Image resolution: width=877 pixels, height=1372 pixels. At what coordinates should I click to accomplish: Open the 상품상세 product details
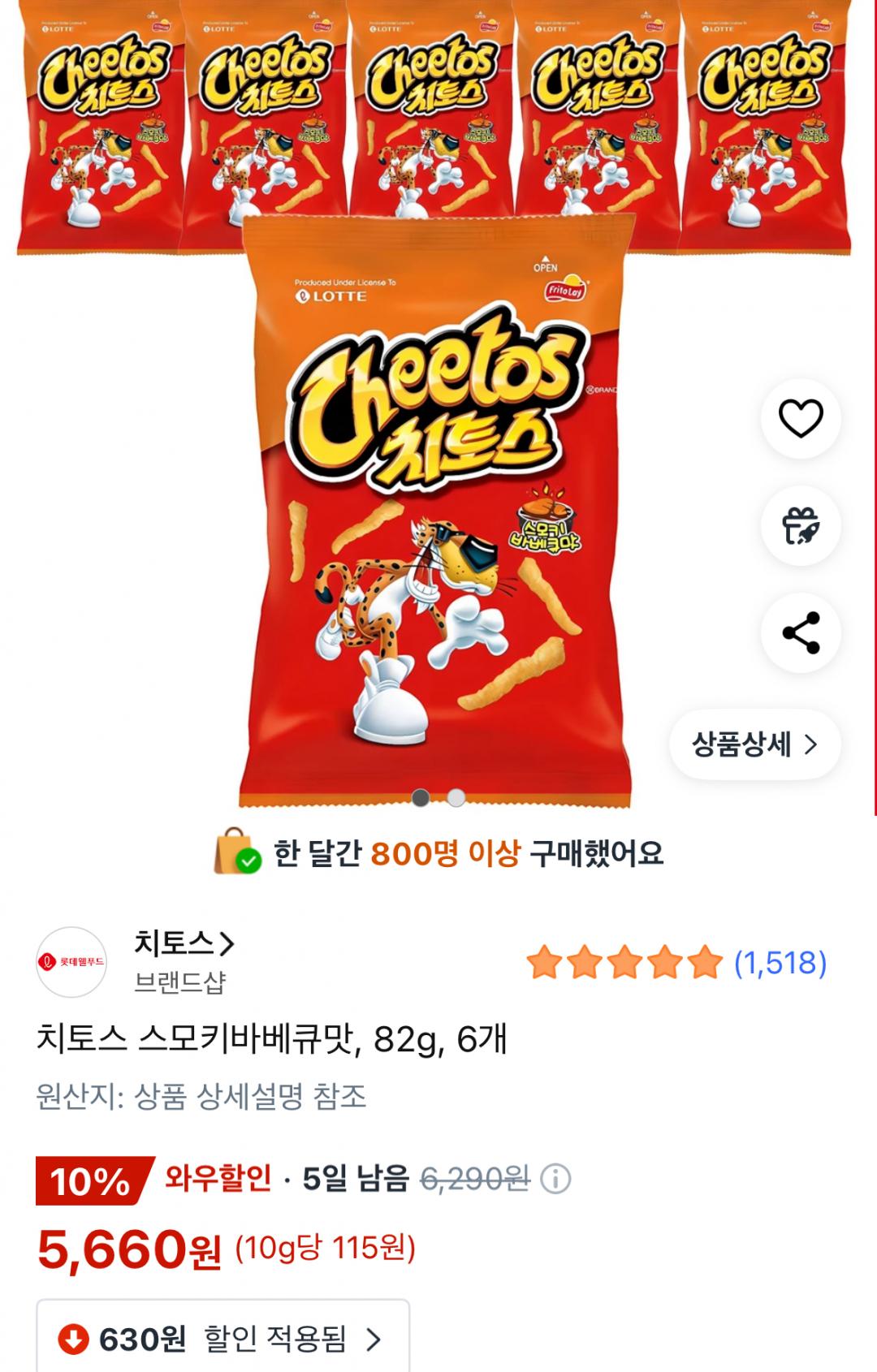[x=754, y=744]
